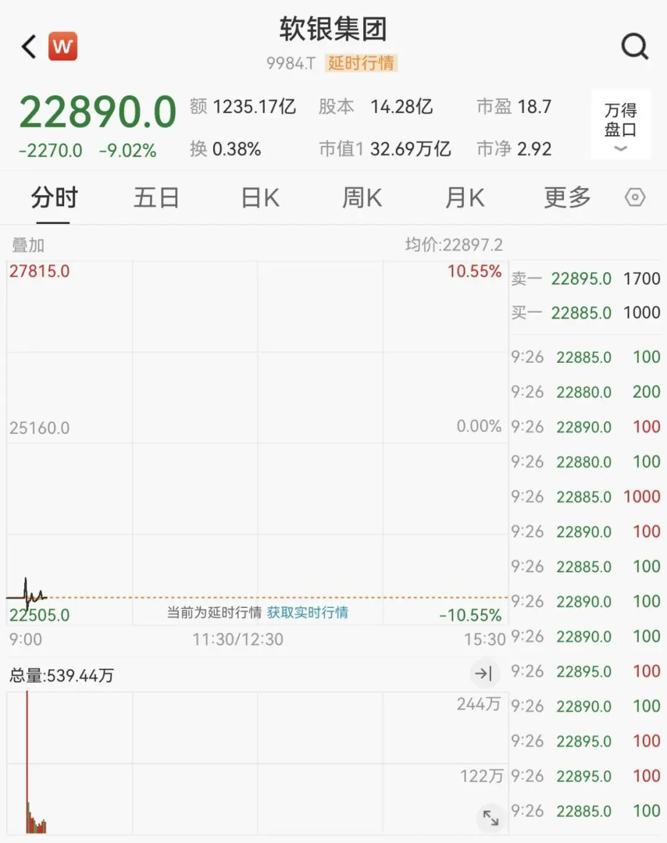667x843 pixels.
Task: Tap the 获取实时行情 link
Action: coord(307,613)
